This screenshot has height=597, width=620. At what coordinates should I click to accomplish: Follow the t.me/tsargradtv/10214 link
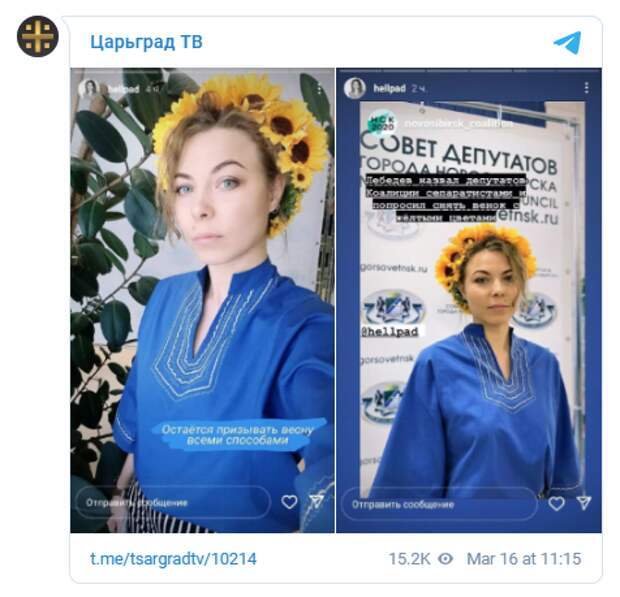[x=173, y=559]
